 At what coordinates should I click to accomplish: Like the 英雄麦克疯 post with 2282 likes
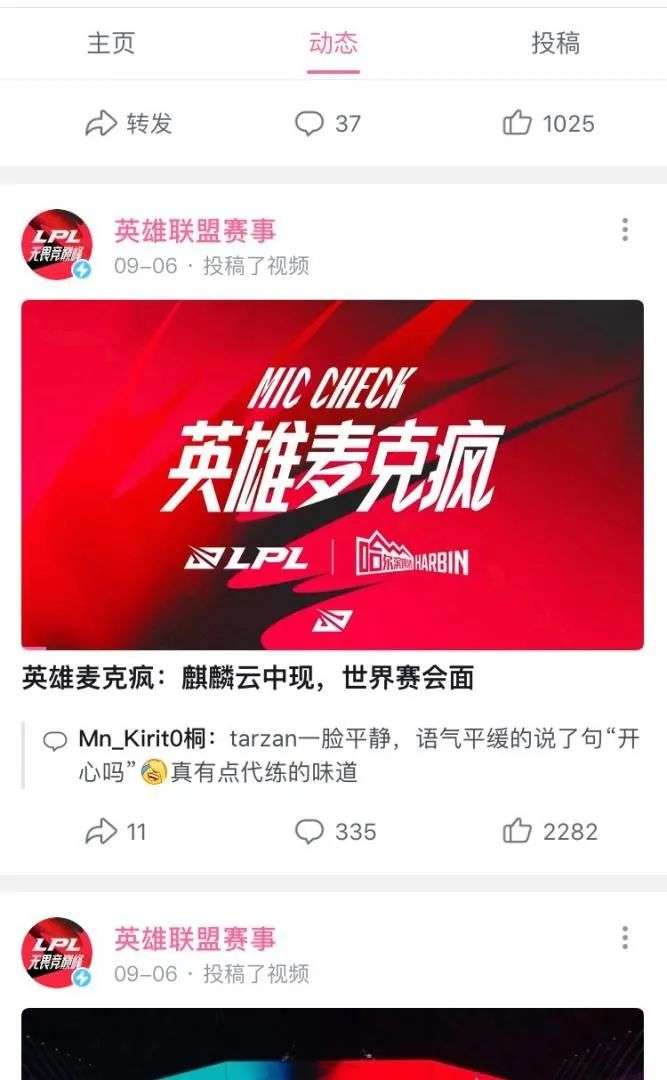tap(550, 831)
